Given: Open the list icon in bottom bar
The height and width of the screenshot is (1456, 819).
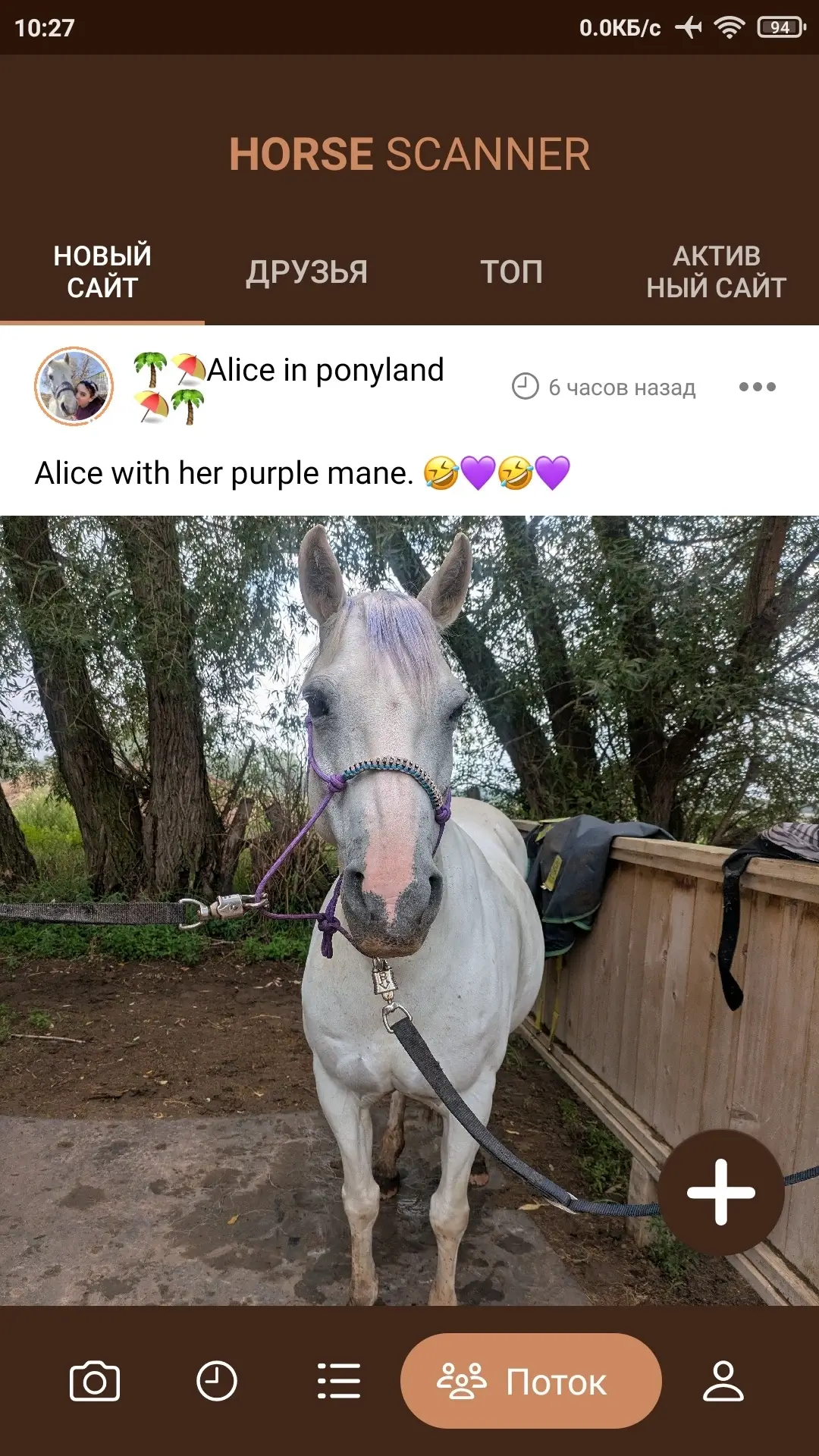Looking at the screenshot, I should pos(338,1381).
